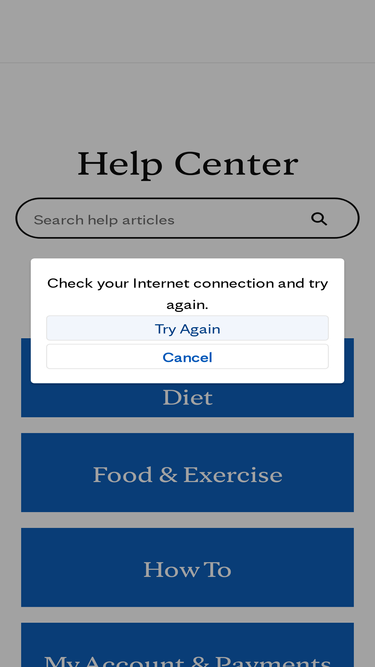Tap the magnifying glass search icon
Image resolution: width=375 pixels, height=667 pixels.
click(x=319, y=219)
